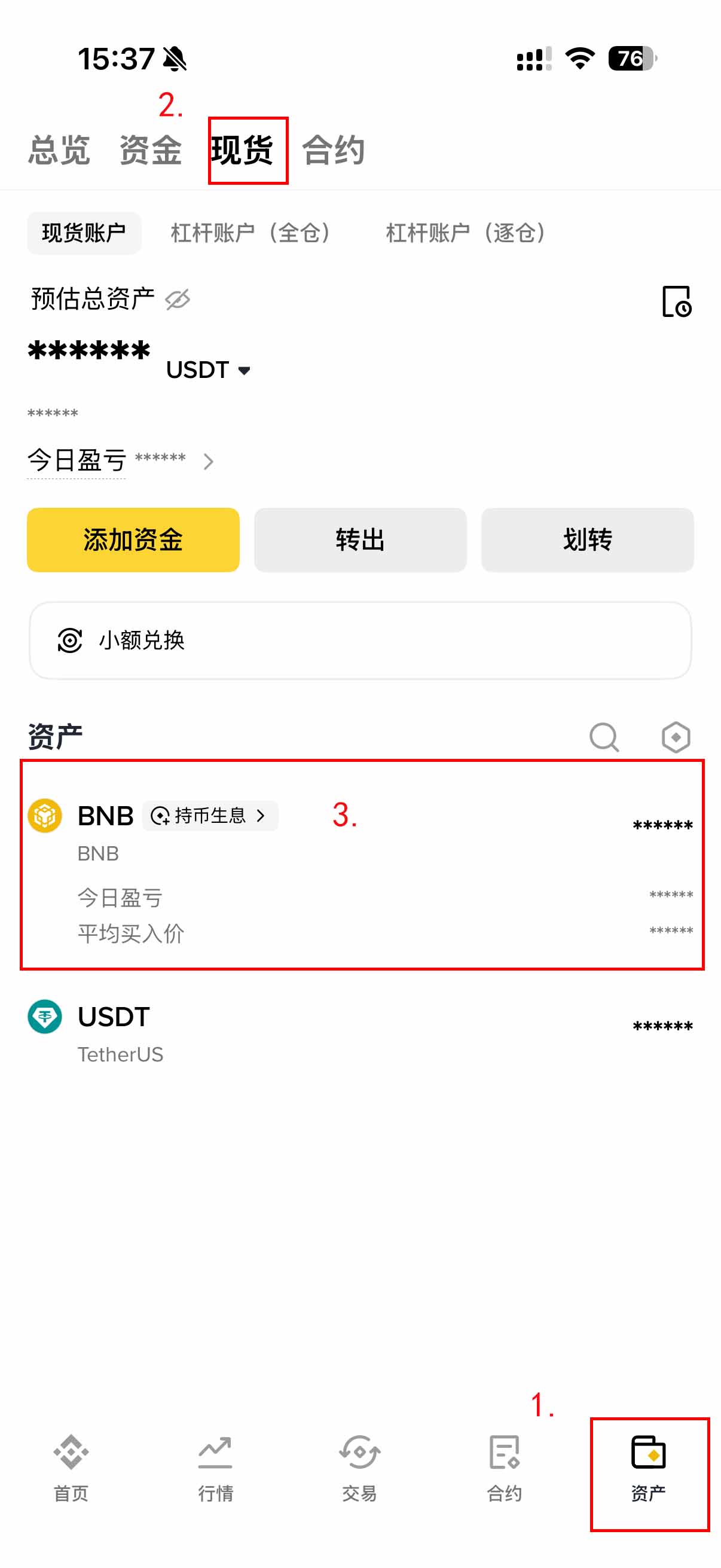Tap the 添加资金 button

(133, 540)
